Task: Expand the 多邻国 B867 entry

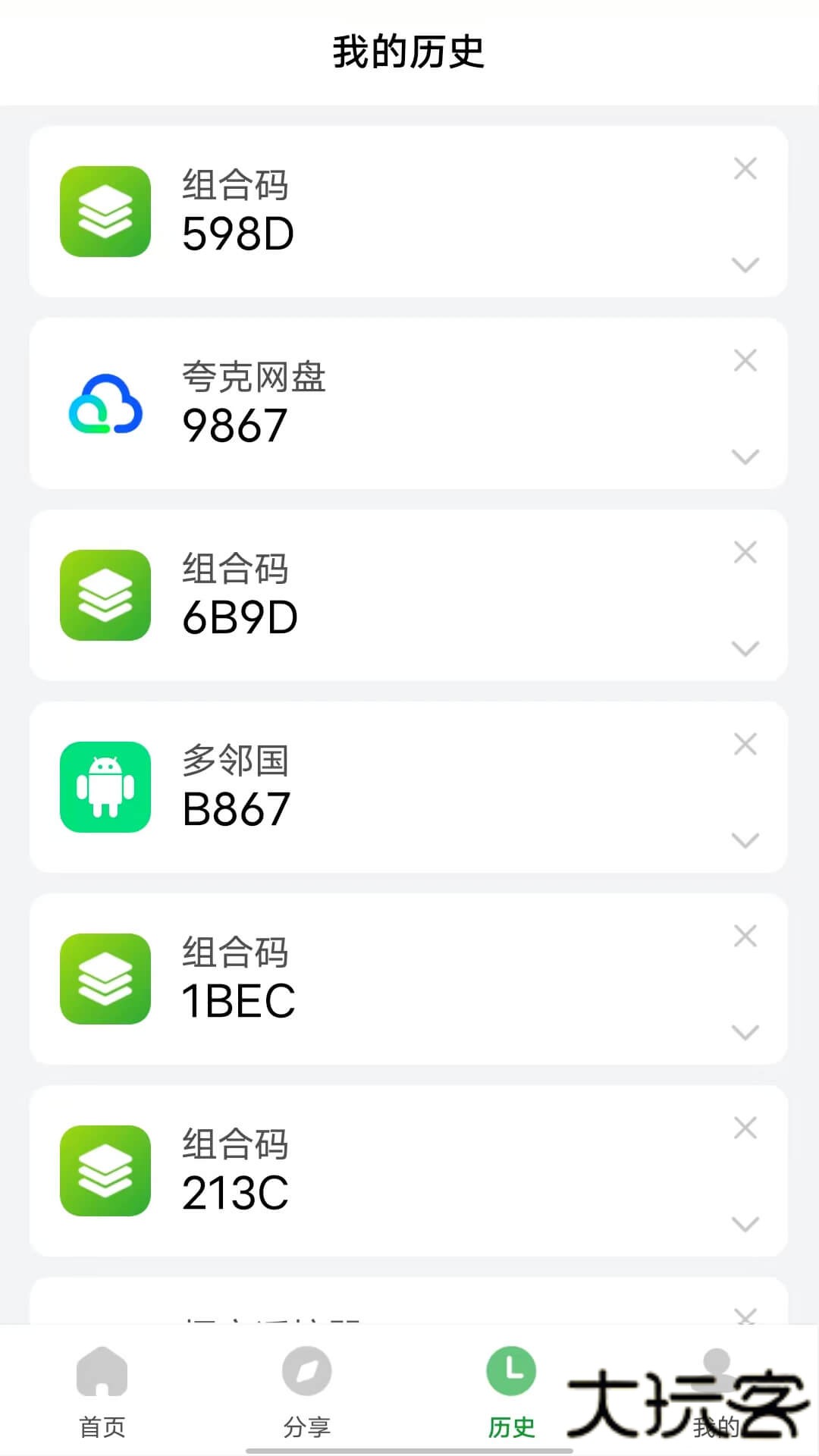Action: 746,840
